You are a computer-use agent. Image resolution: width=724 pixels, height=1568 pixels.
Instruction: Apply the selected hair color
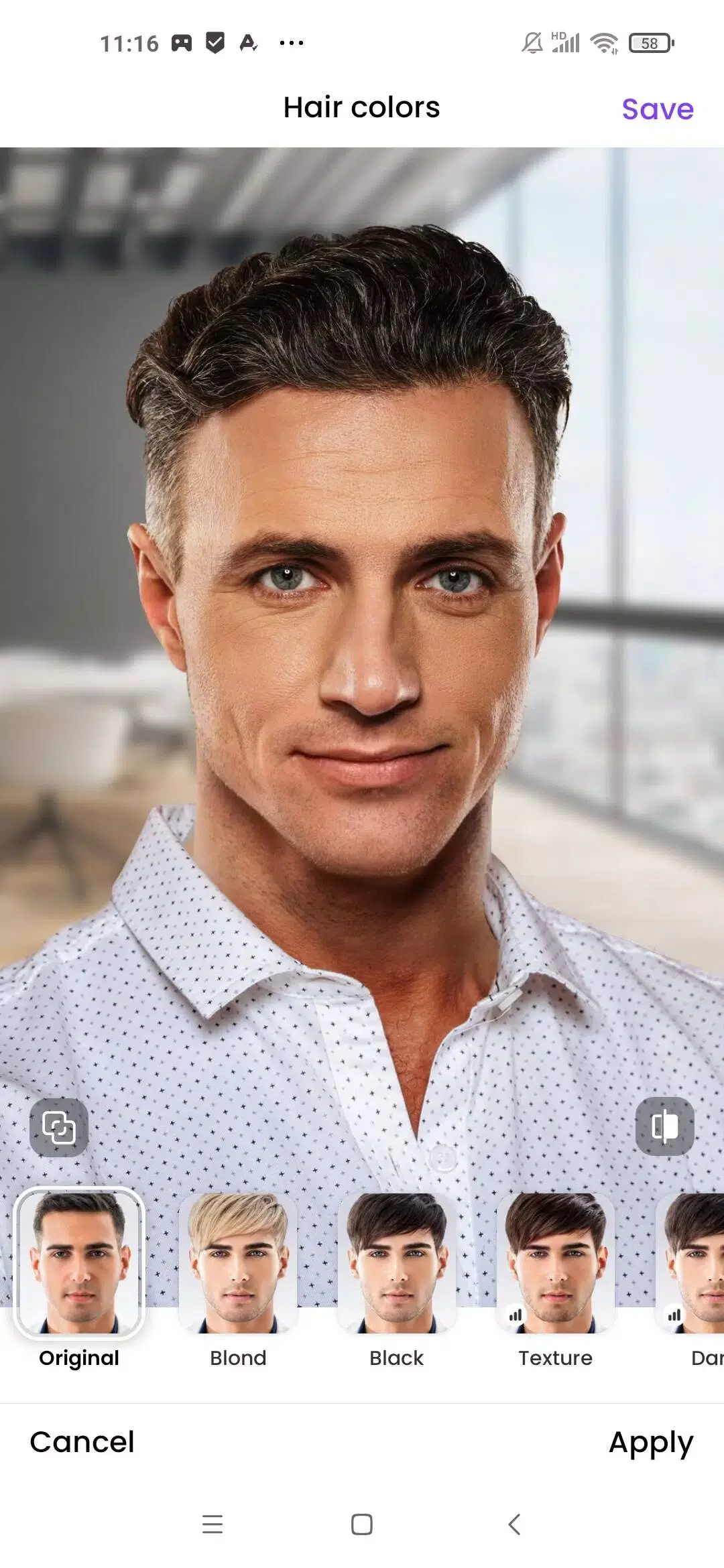pyautogui.click(x=650, y=1442)
